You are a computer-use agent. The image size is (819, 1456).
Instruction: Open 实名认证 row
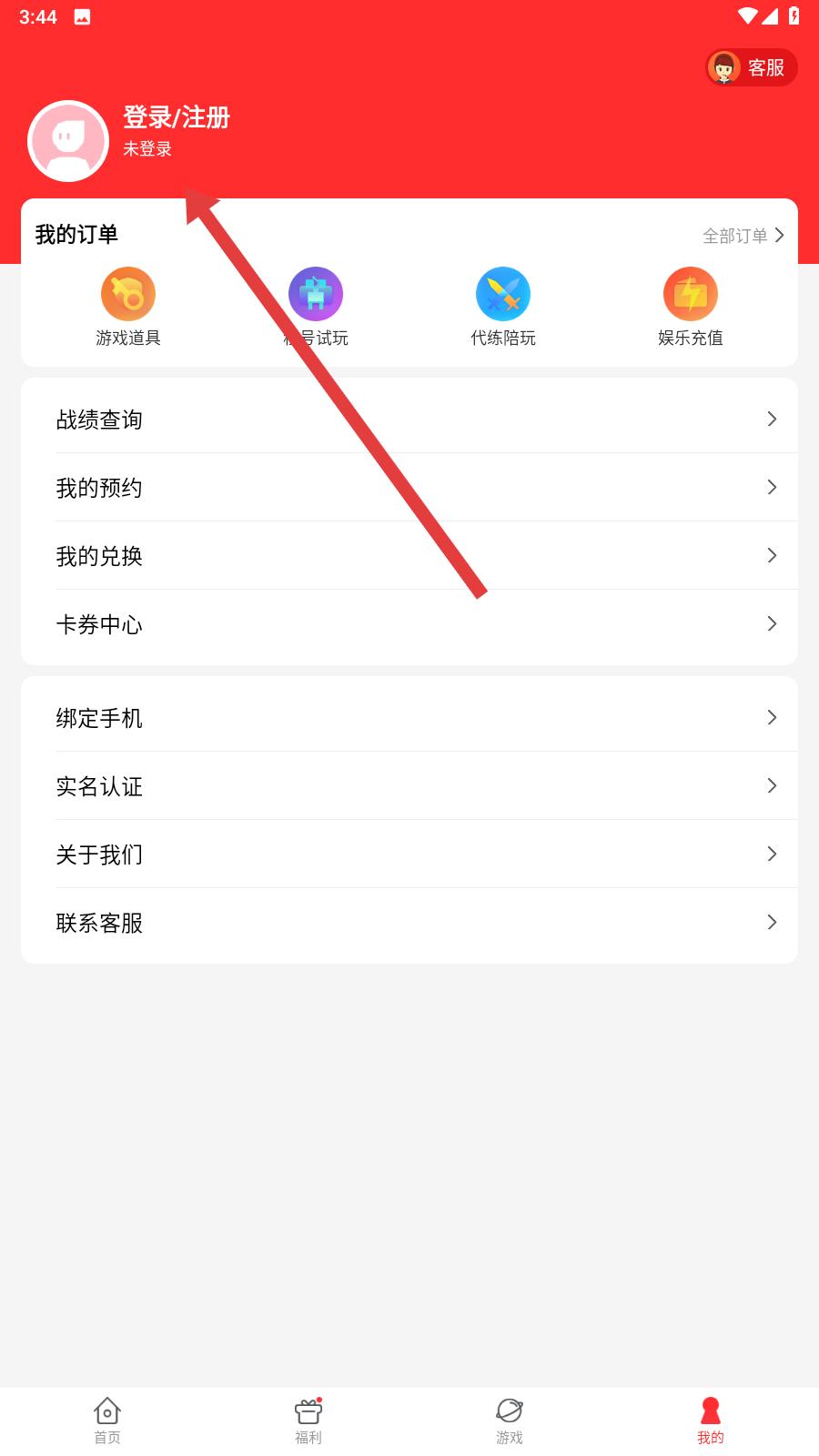tap(409, 786)
